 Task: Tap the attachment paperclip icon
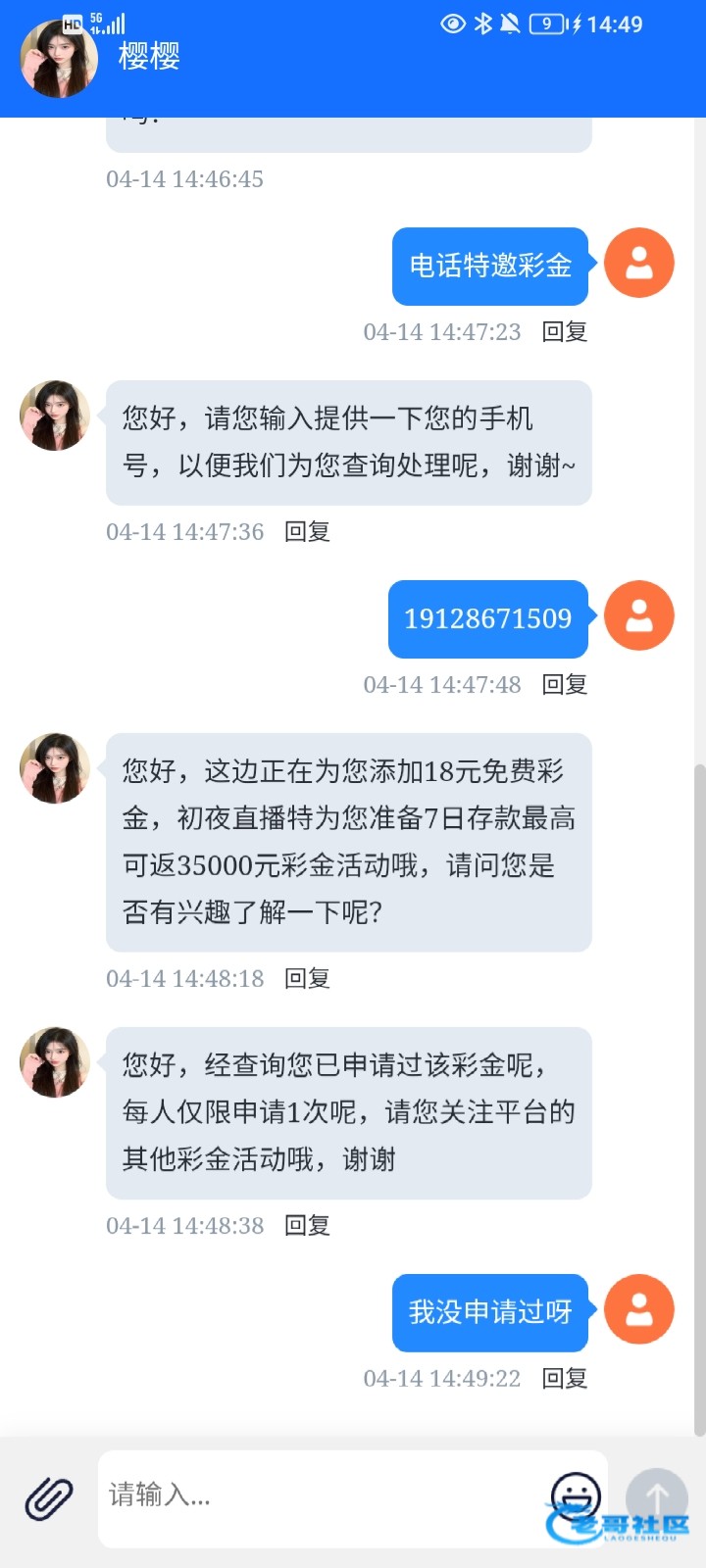click(48, 1498)
